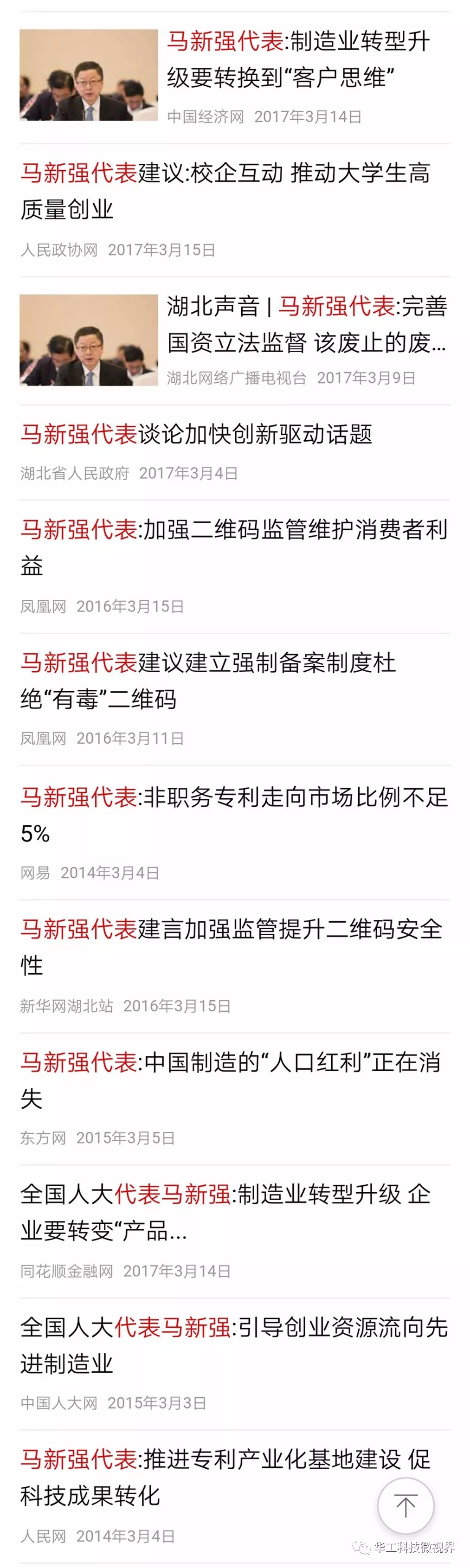The image size is (470, 1568).
Task: Open article on manufacturing and customer thinking
Action: (x=298, y=59)
